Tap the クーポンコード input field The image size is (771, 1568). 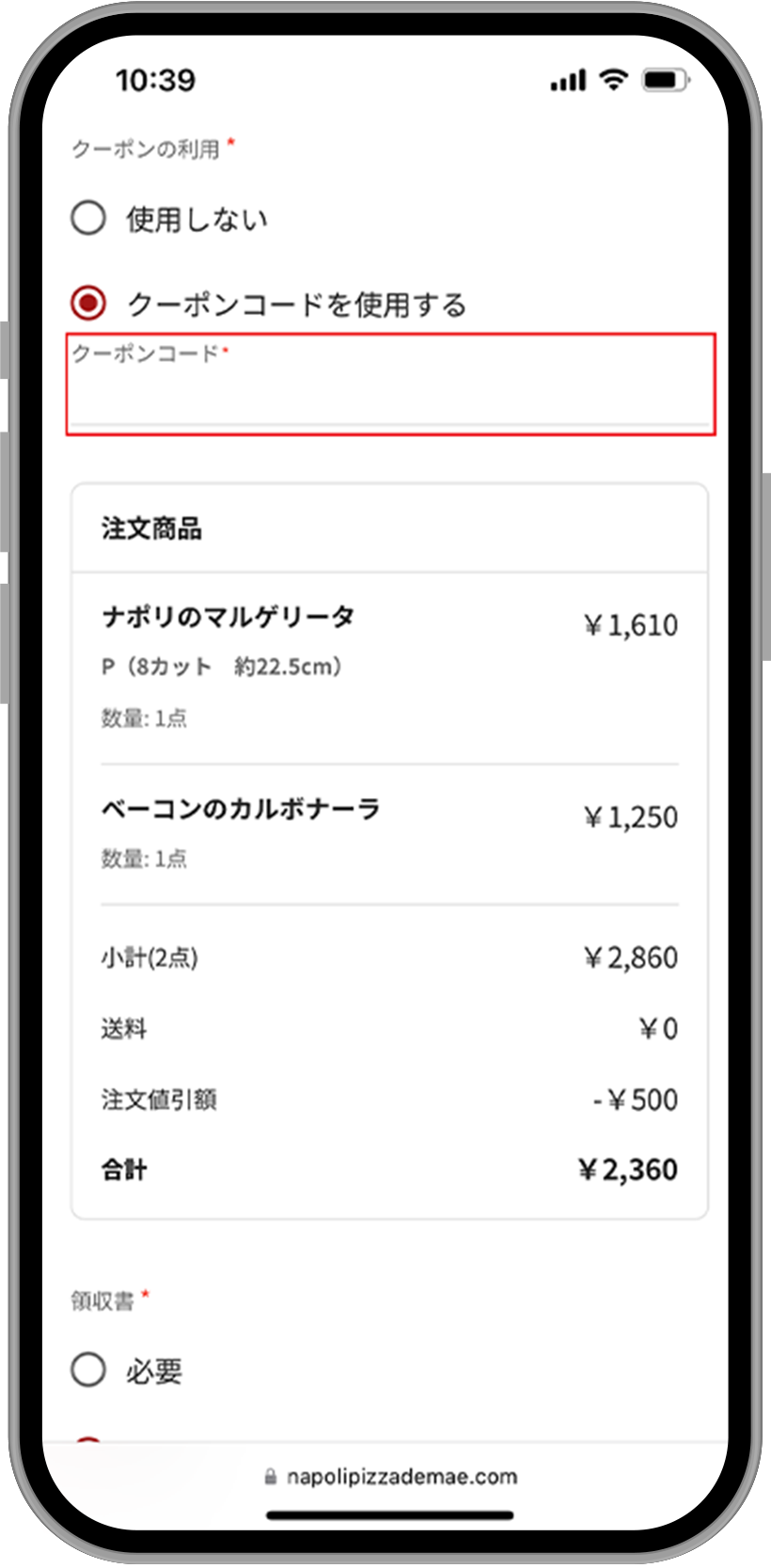[x=390, y=384]
